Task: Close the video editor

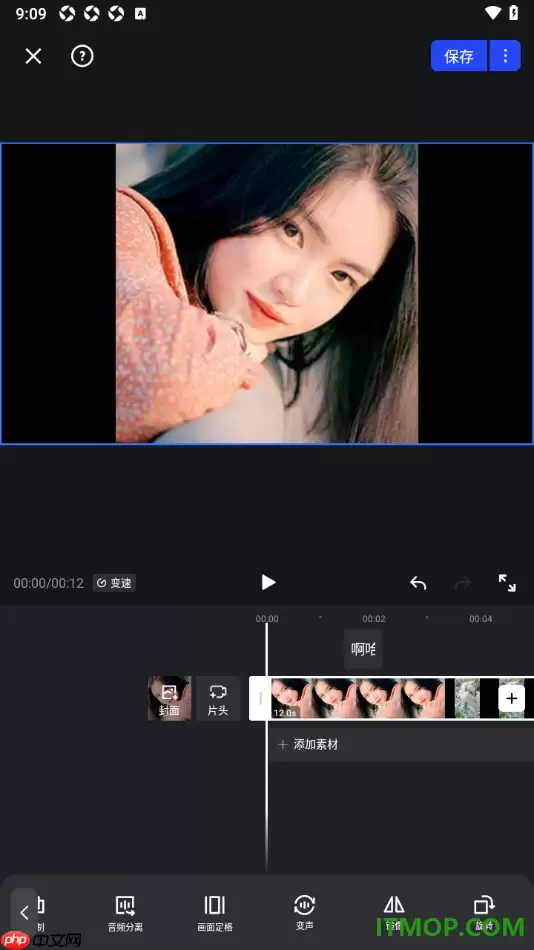Action: tap(33, 56)
